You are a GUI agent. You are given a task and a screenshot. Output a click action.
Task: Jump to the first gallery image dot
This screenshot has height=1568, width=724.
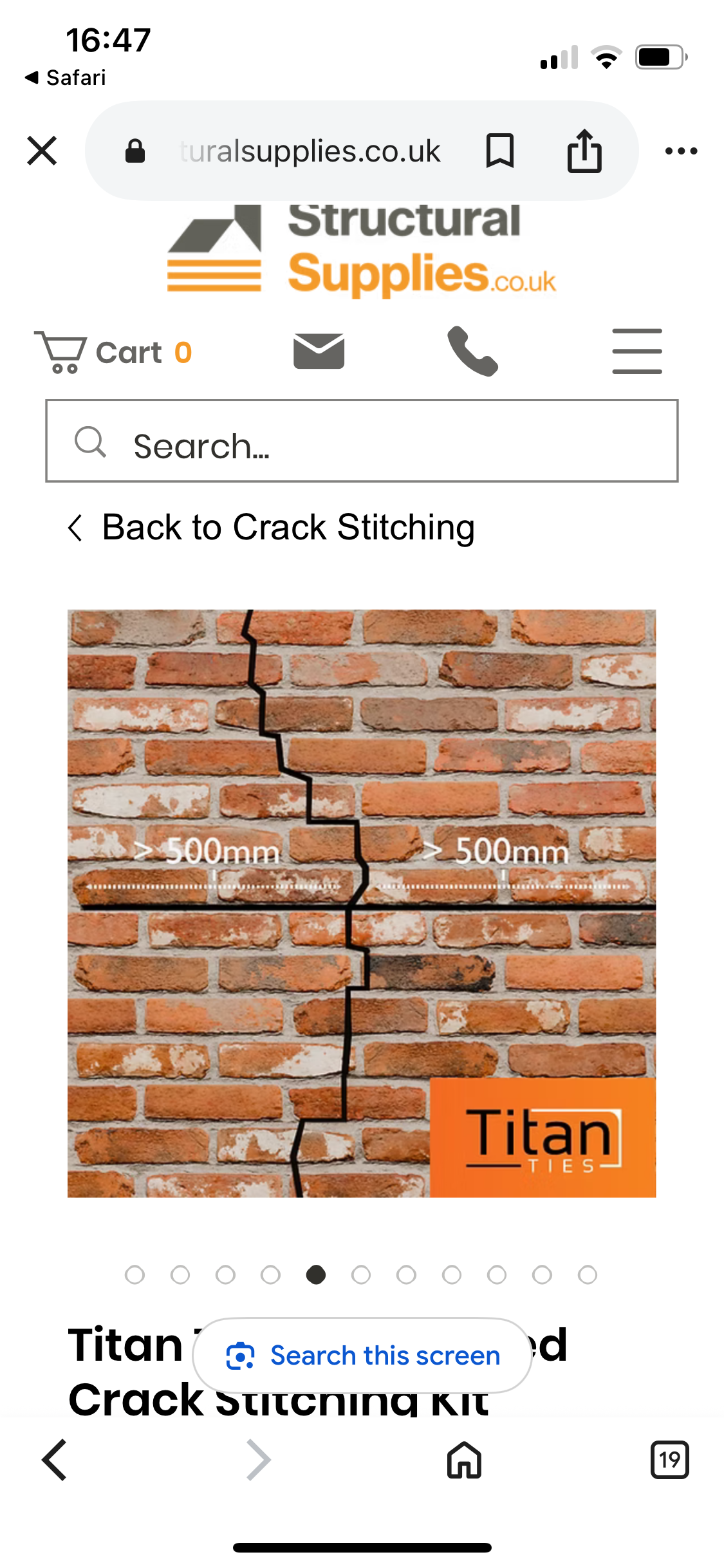[x=135, y=1274]
